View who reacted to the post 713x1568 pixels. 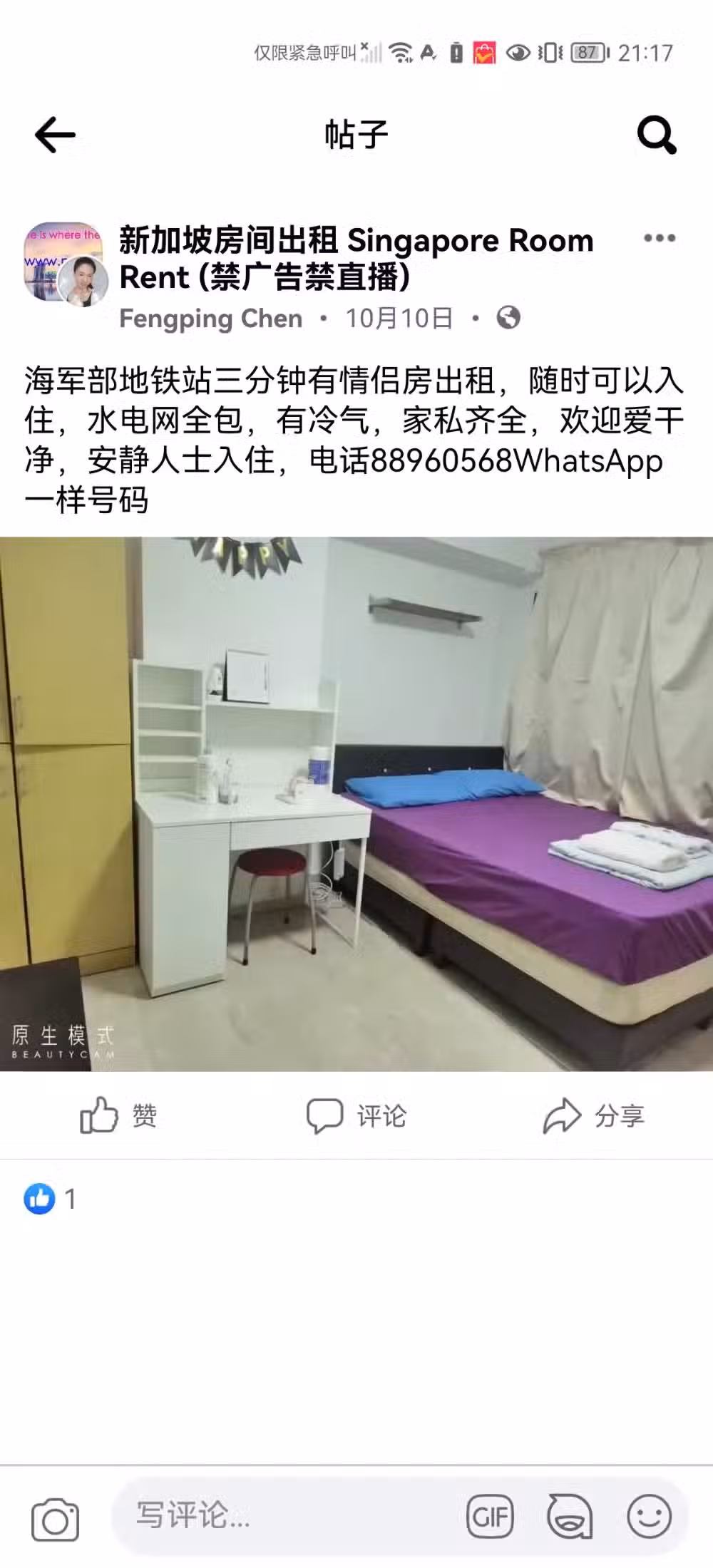point(50,1199)
